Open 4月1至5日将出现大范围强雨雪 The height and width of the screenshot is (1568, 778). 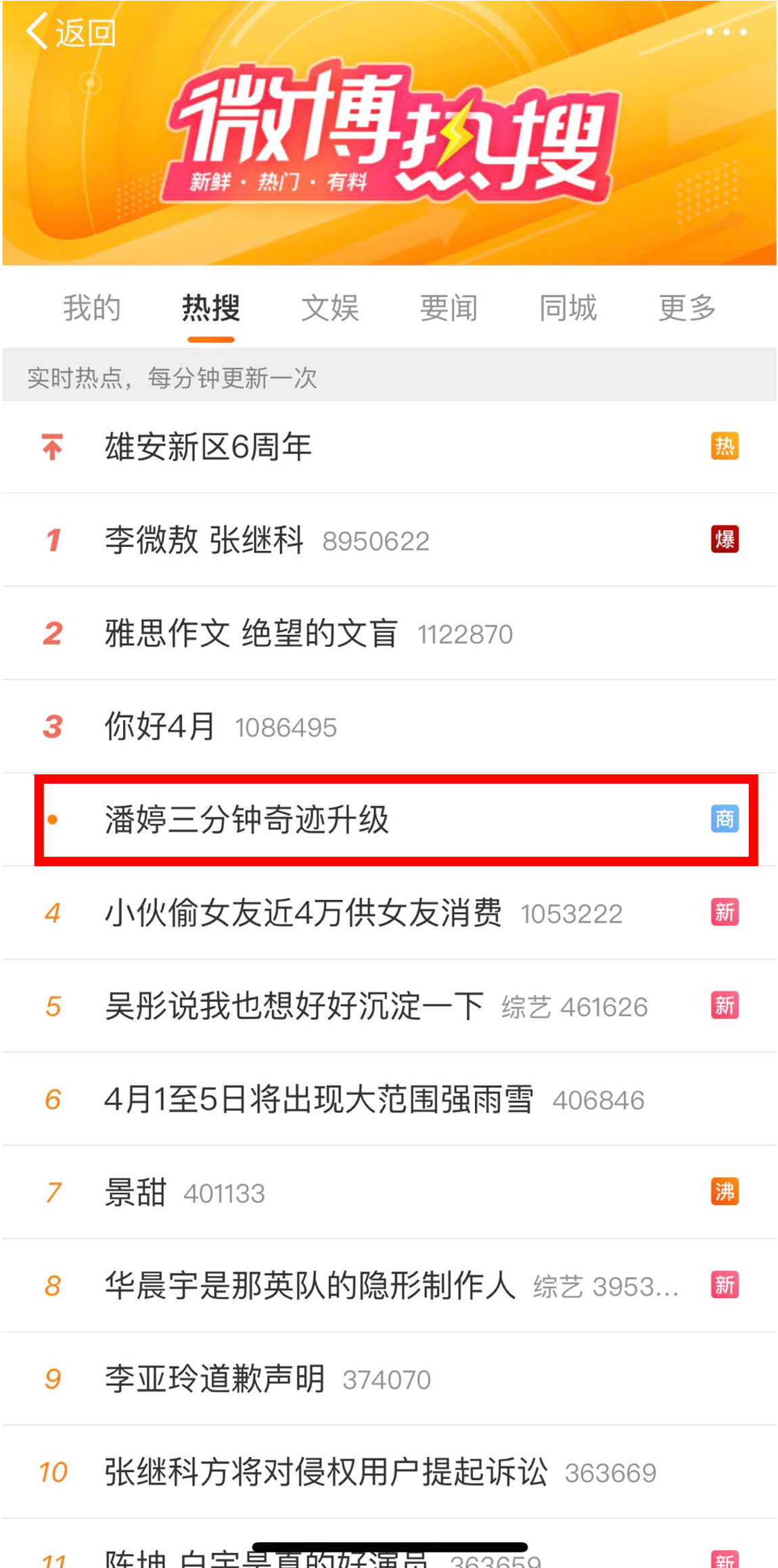click(x=389, y=1099)
